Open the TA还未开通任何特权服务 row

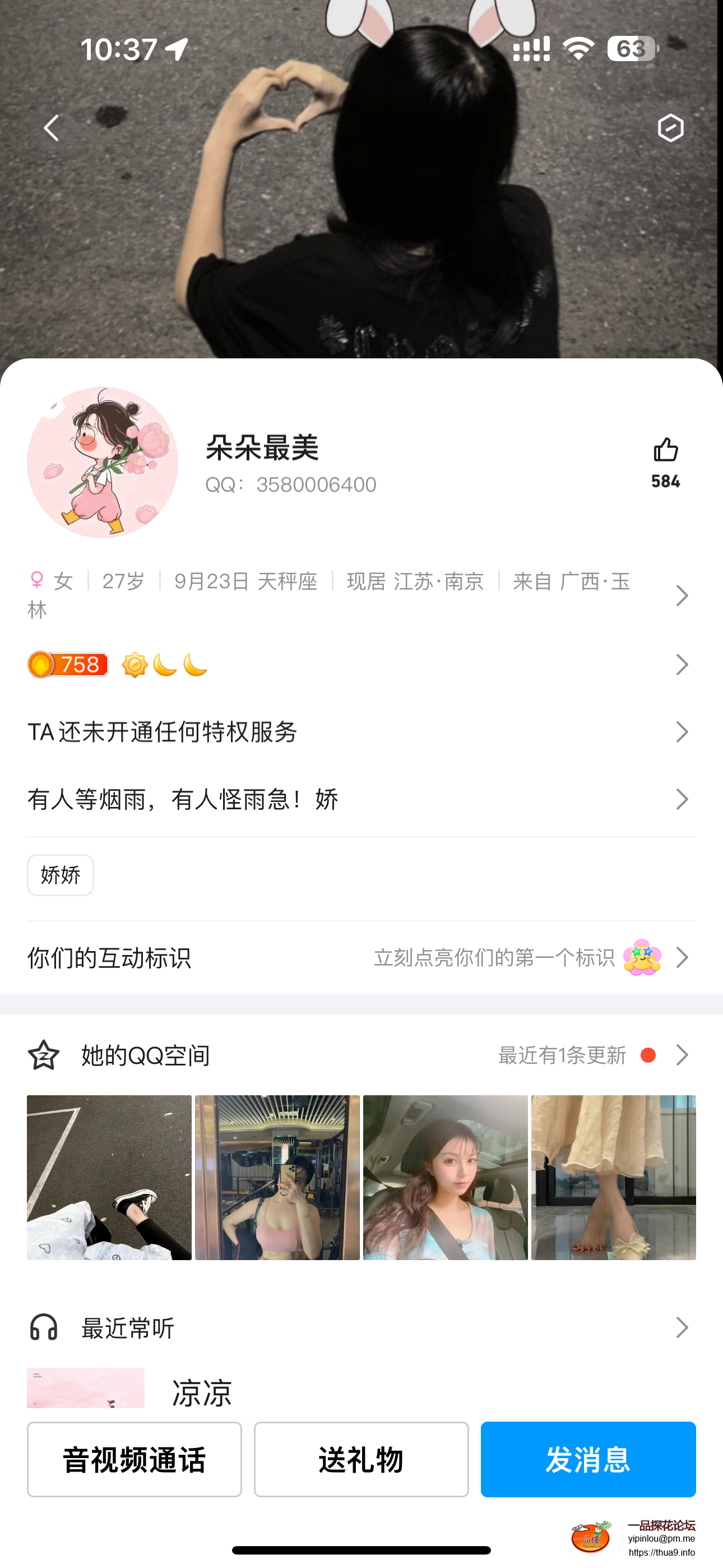click(360, 732)
